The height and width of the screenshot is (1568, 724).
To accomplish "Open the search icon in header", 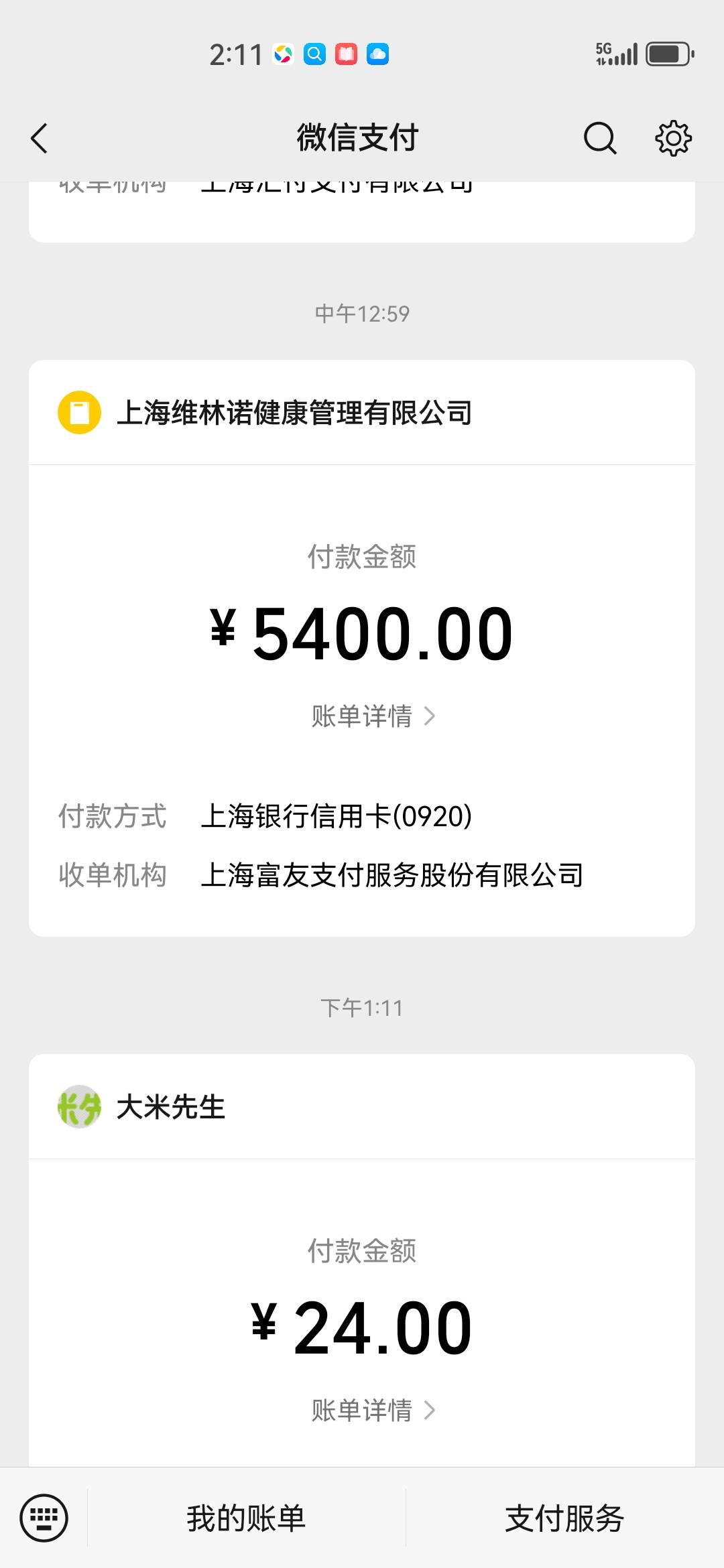I will pyautogui.click(x=600, y=139).
